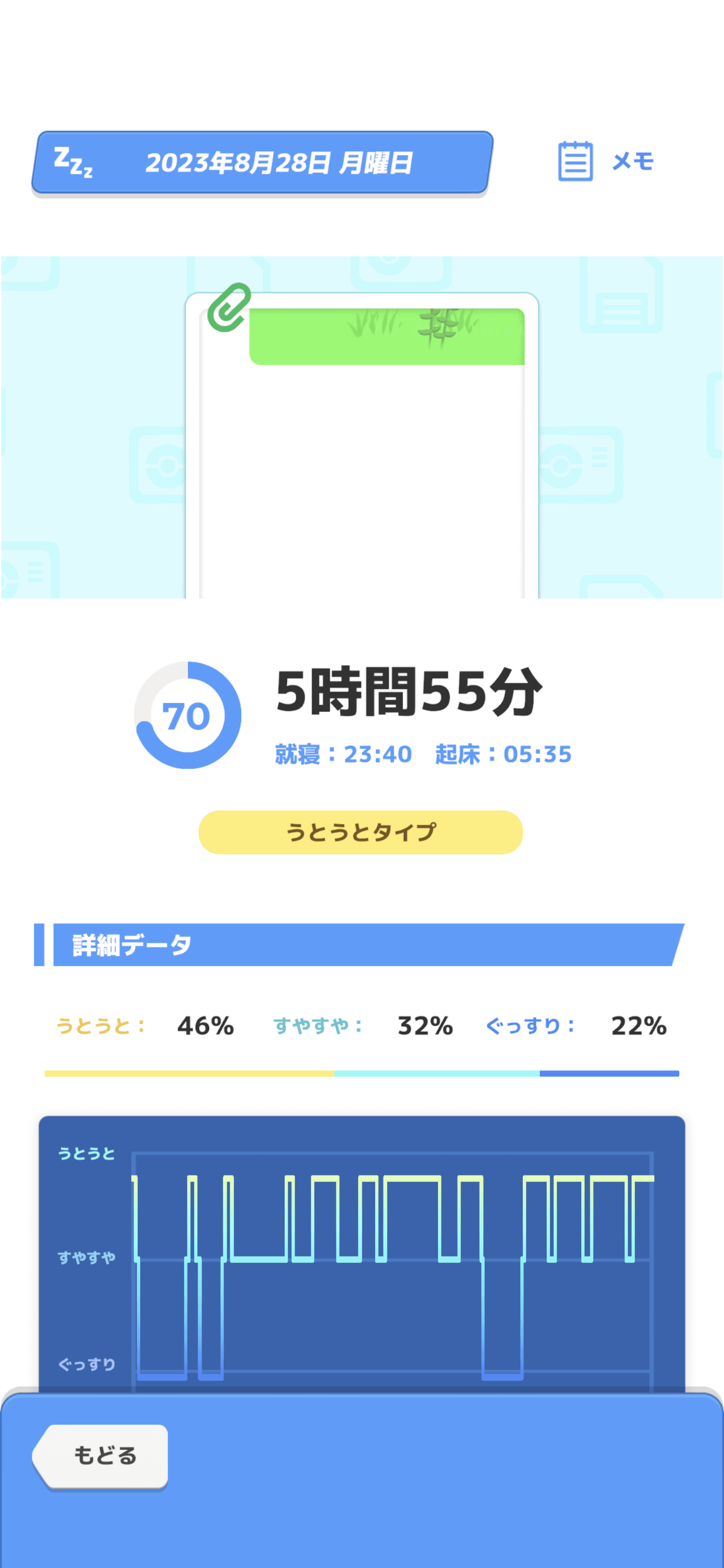Expand the 就寝 23:40 bedtime entry

pos(343,755)
